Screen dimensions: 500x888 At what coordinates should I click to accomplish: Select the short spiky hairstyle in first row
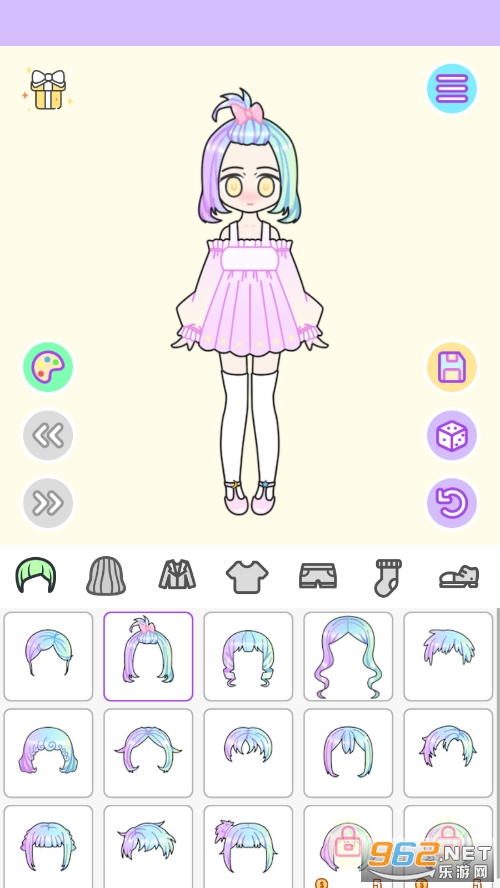click(448, 656)
